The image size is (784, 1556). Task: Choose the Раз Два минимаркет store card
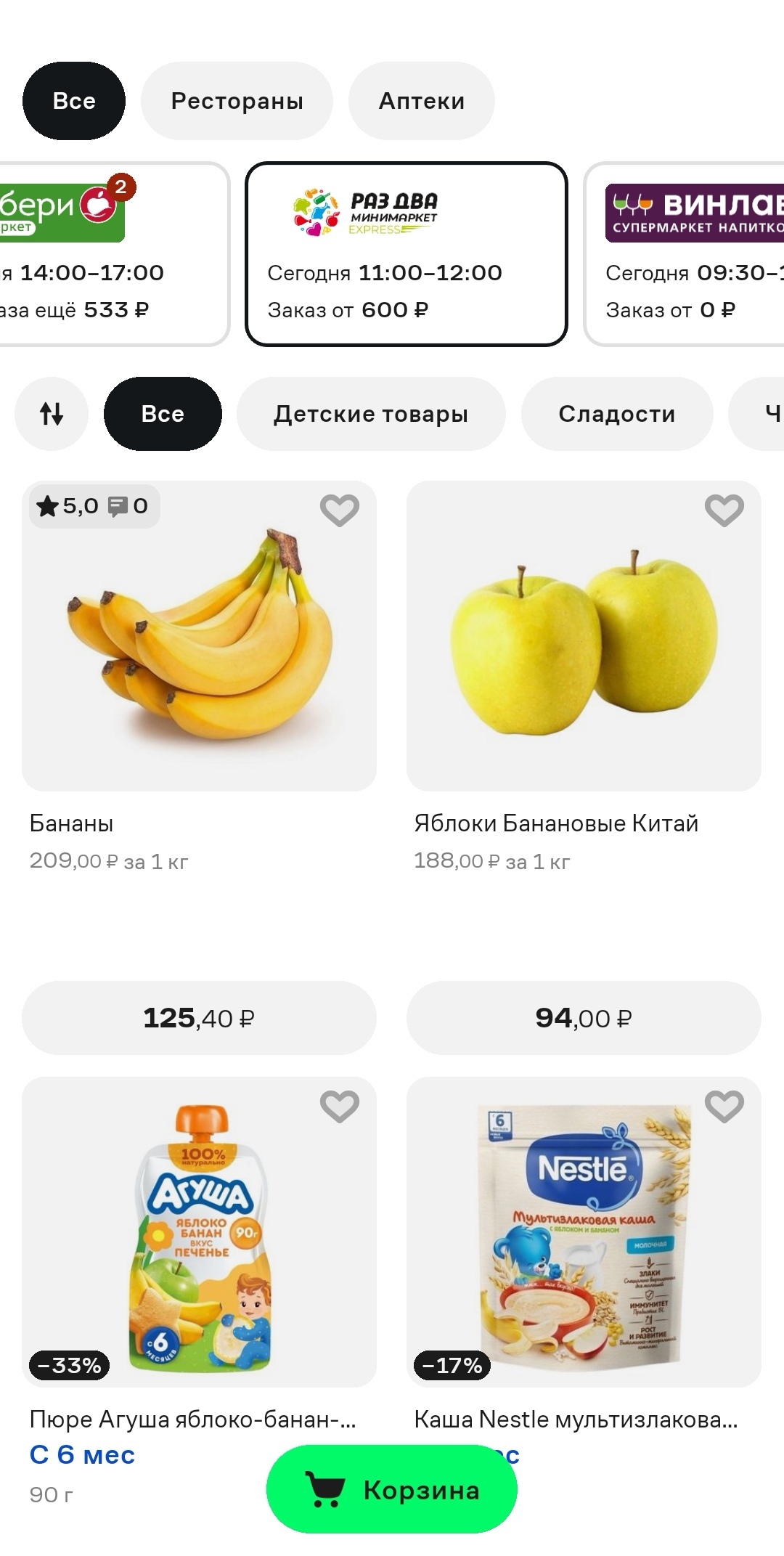point(406,254)
